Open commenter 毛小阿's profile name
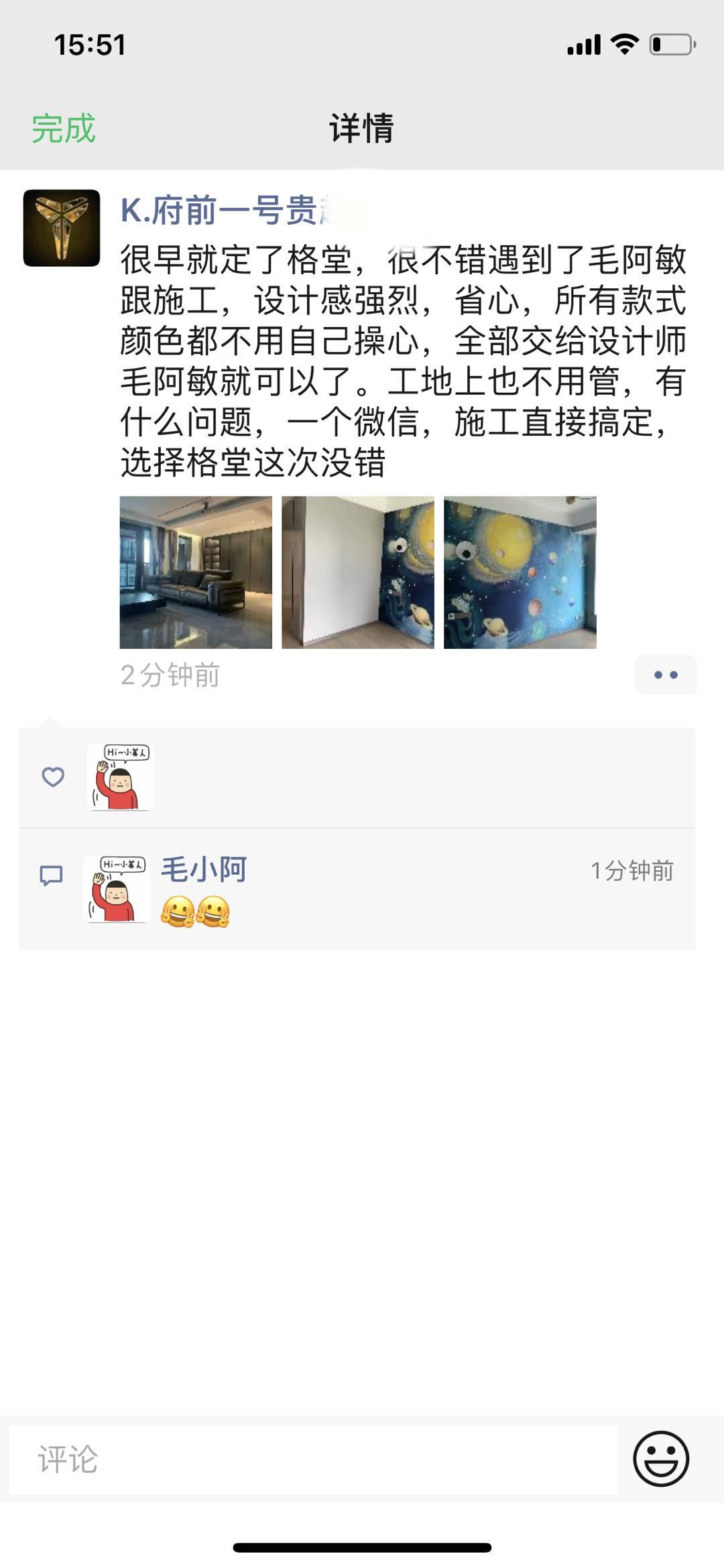 (204, 869)
